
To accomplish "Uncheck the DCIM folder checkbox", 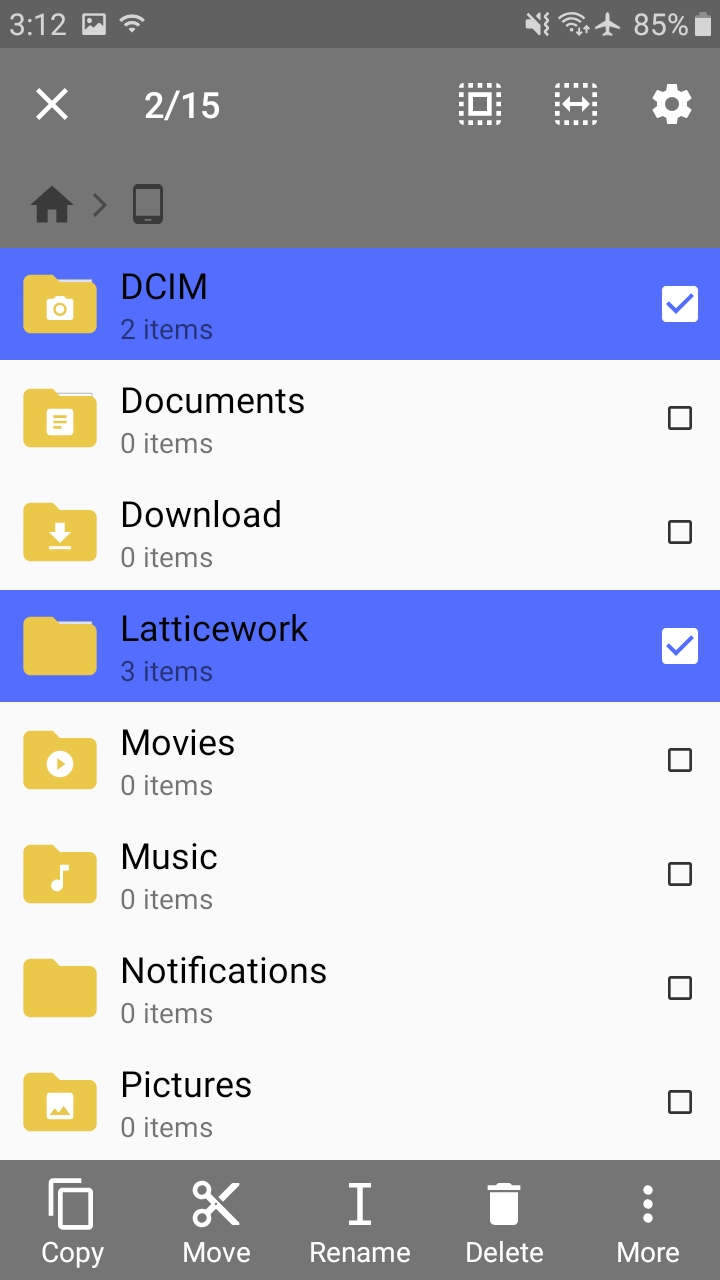I will point(680,304).
